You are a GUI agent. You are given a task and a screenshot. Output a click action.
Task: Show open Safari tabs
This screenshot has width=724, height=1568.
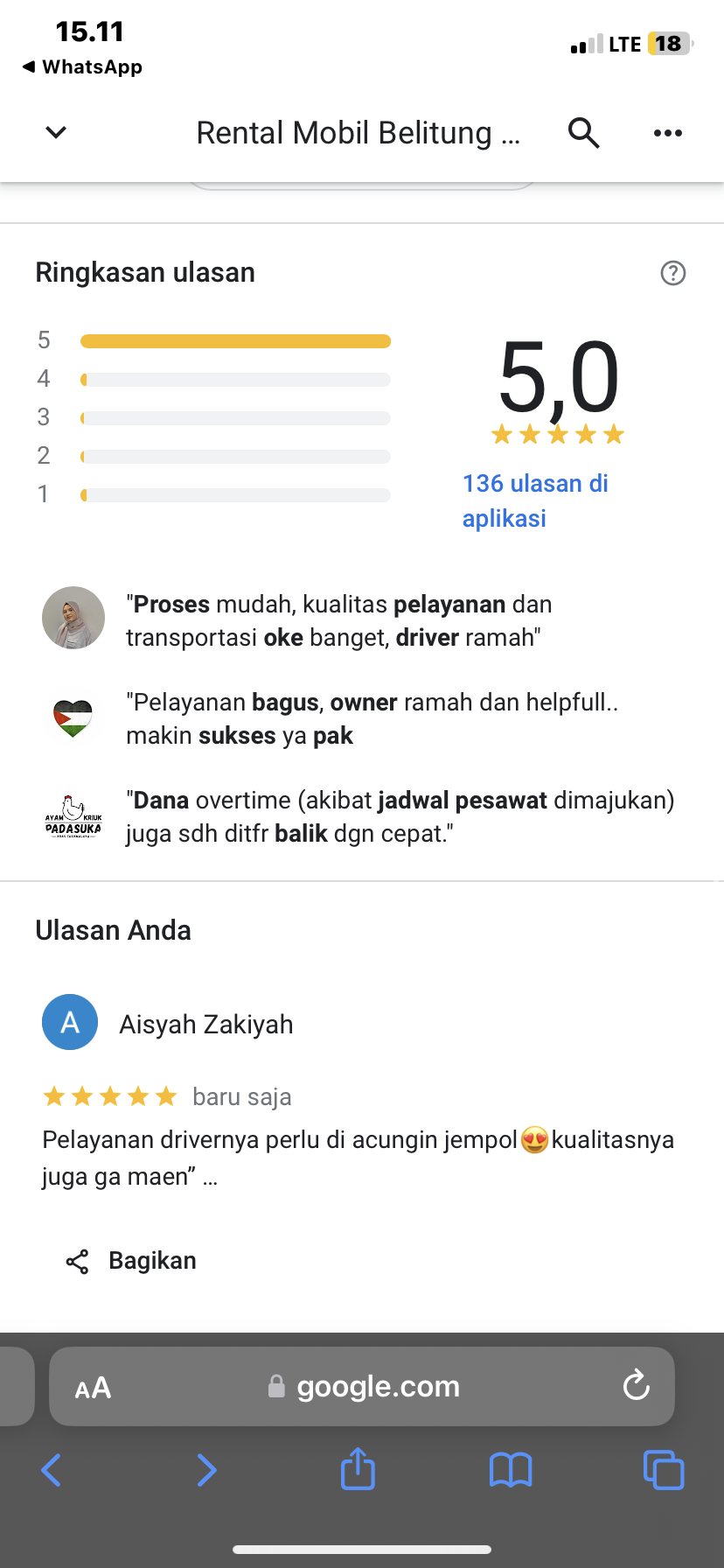click(664, 1470)
